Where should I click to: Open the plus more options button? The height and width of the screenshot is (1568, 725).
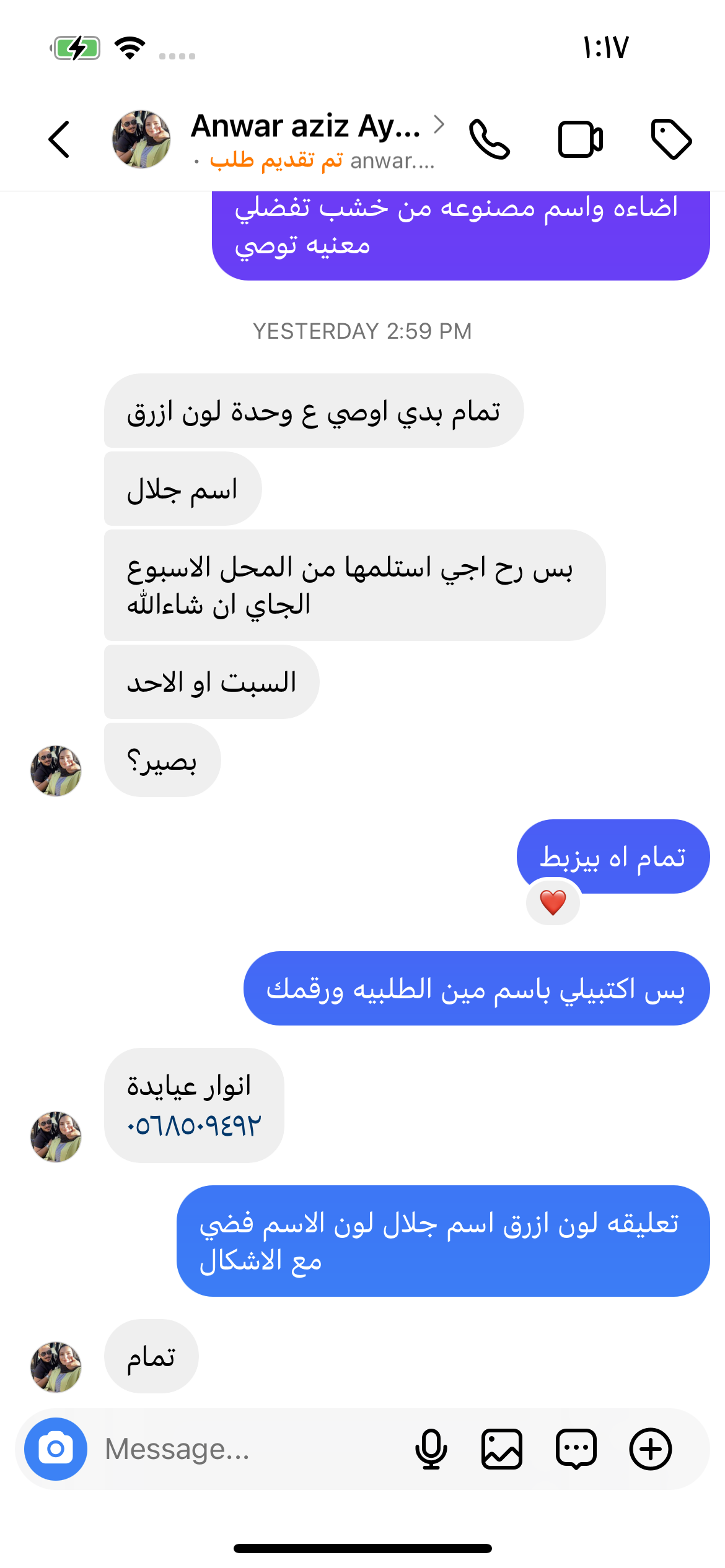pos(650,1449)
